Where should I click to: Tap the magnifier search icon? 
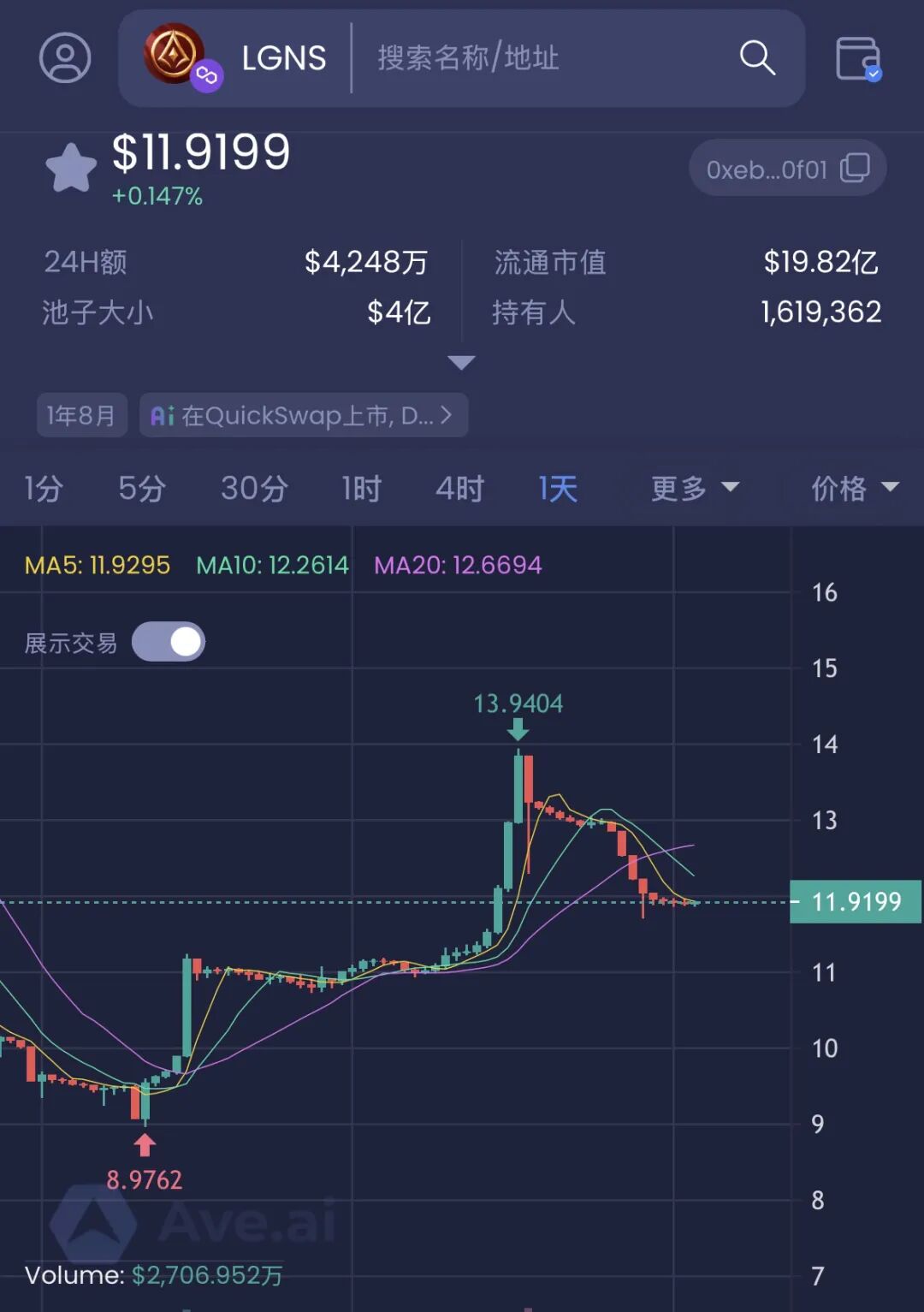pos(757,58)
